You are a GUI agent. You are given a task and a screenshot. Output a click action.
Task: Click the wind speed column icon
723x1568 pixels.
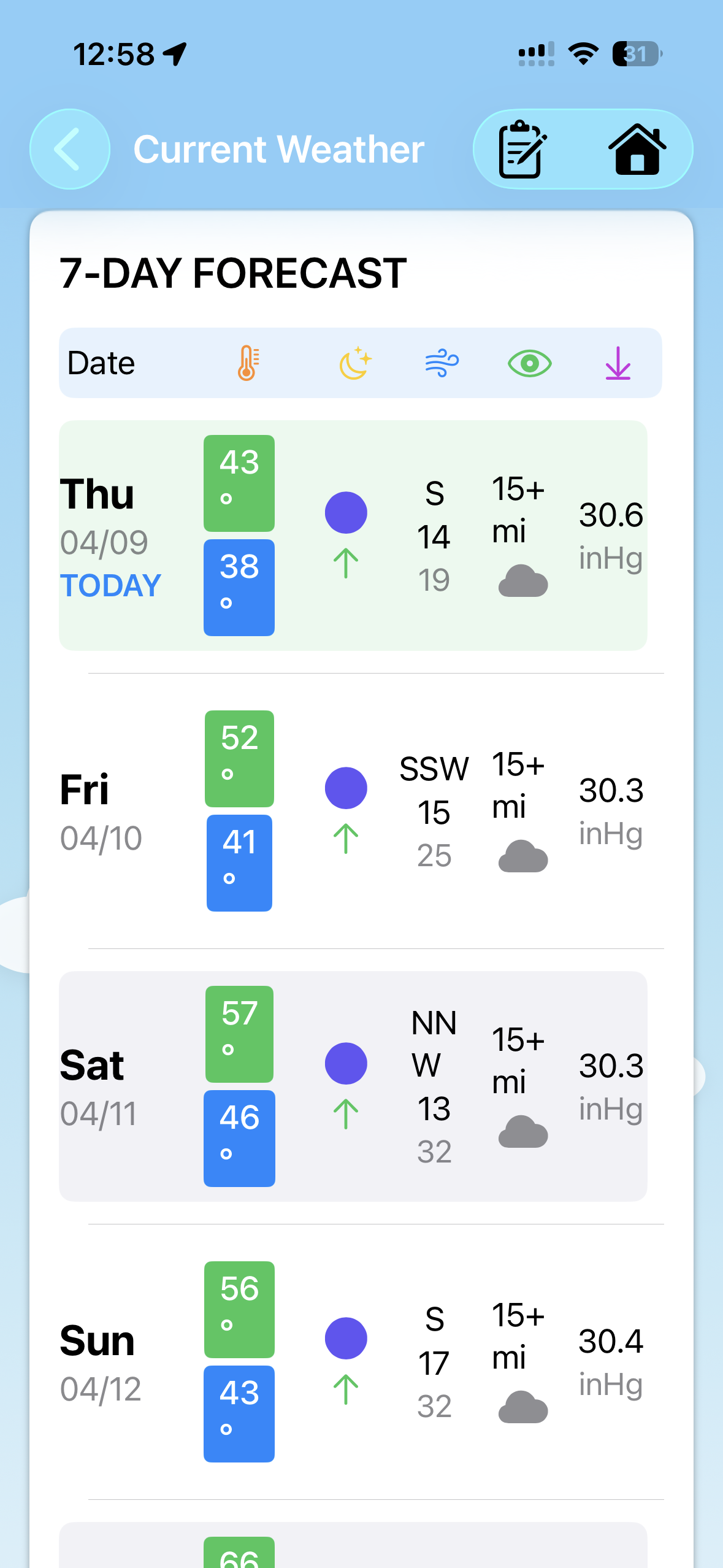tap(440, 362)
